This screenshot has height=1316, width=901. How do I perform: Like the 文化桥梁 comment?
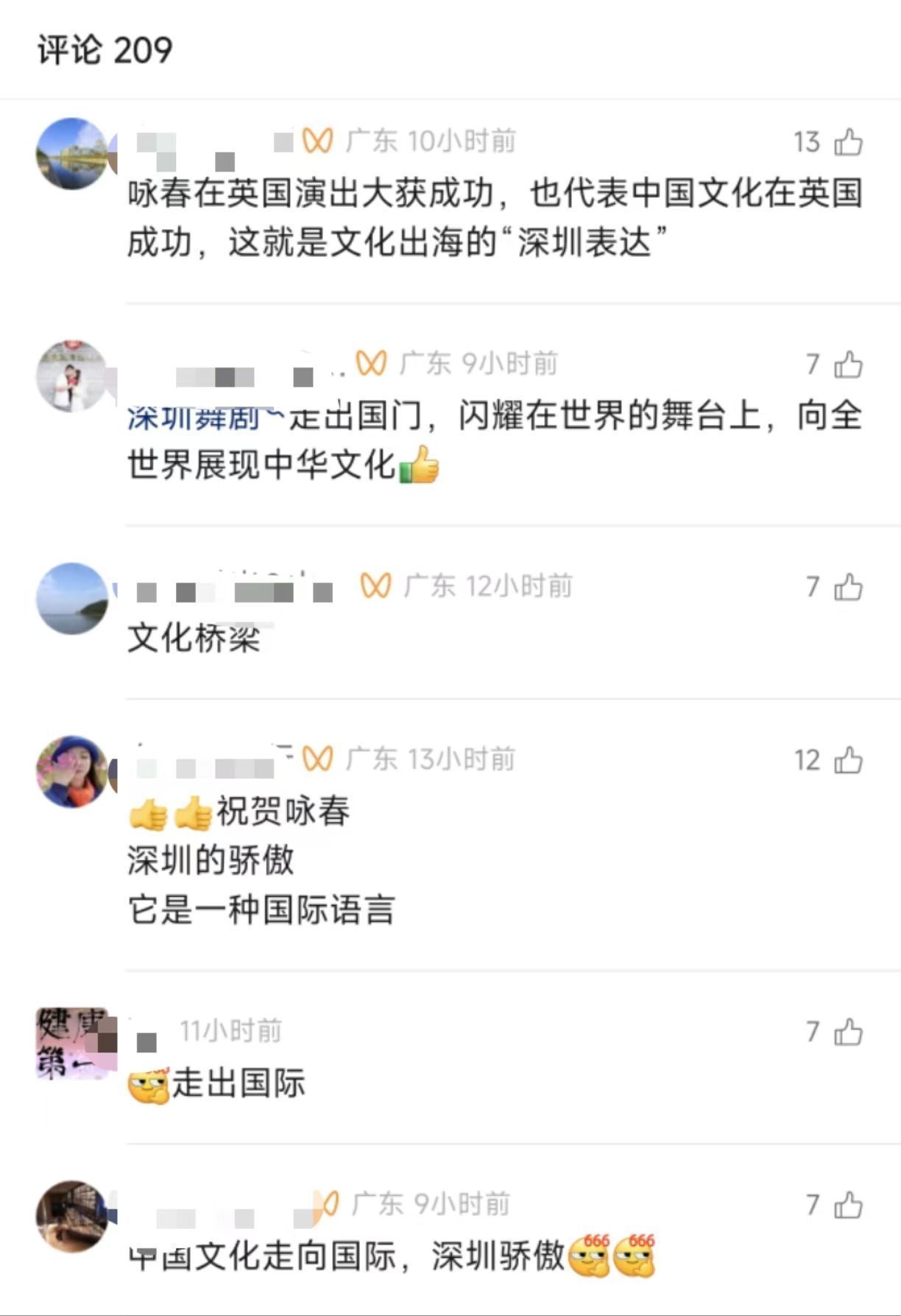848,587
